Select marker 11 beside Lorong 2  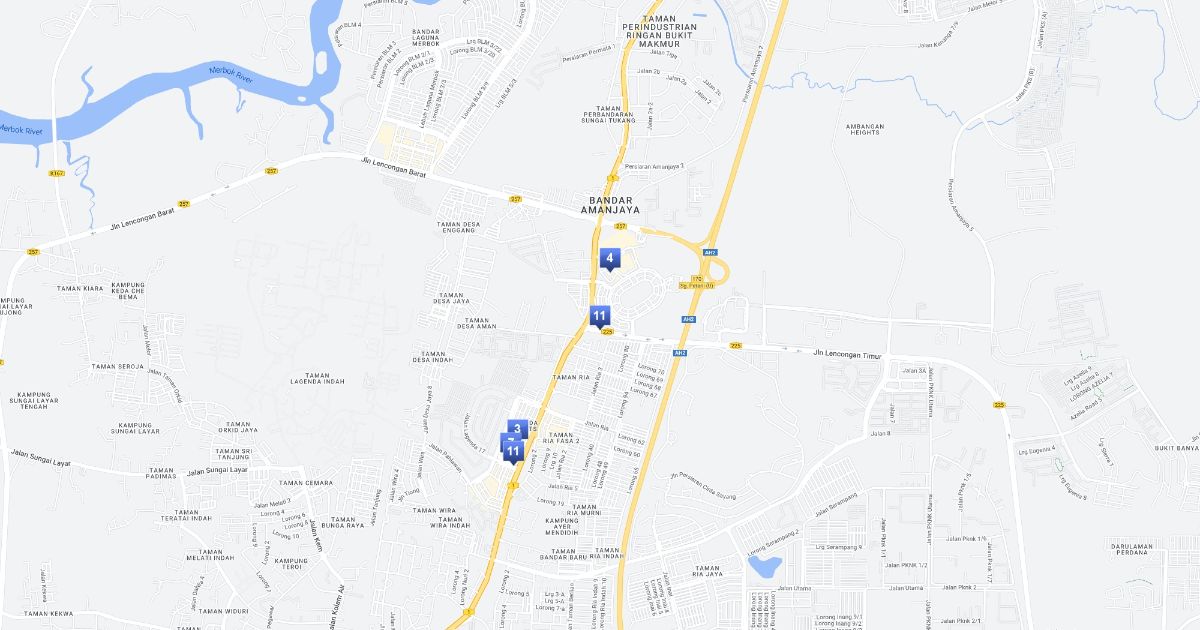[x=513, y=453]
